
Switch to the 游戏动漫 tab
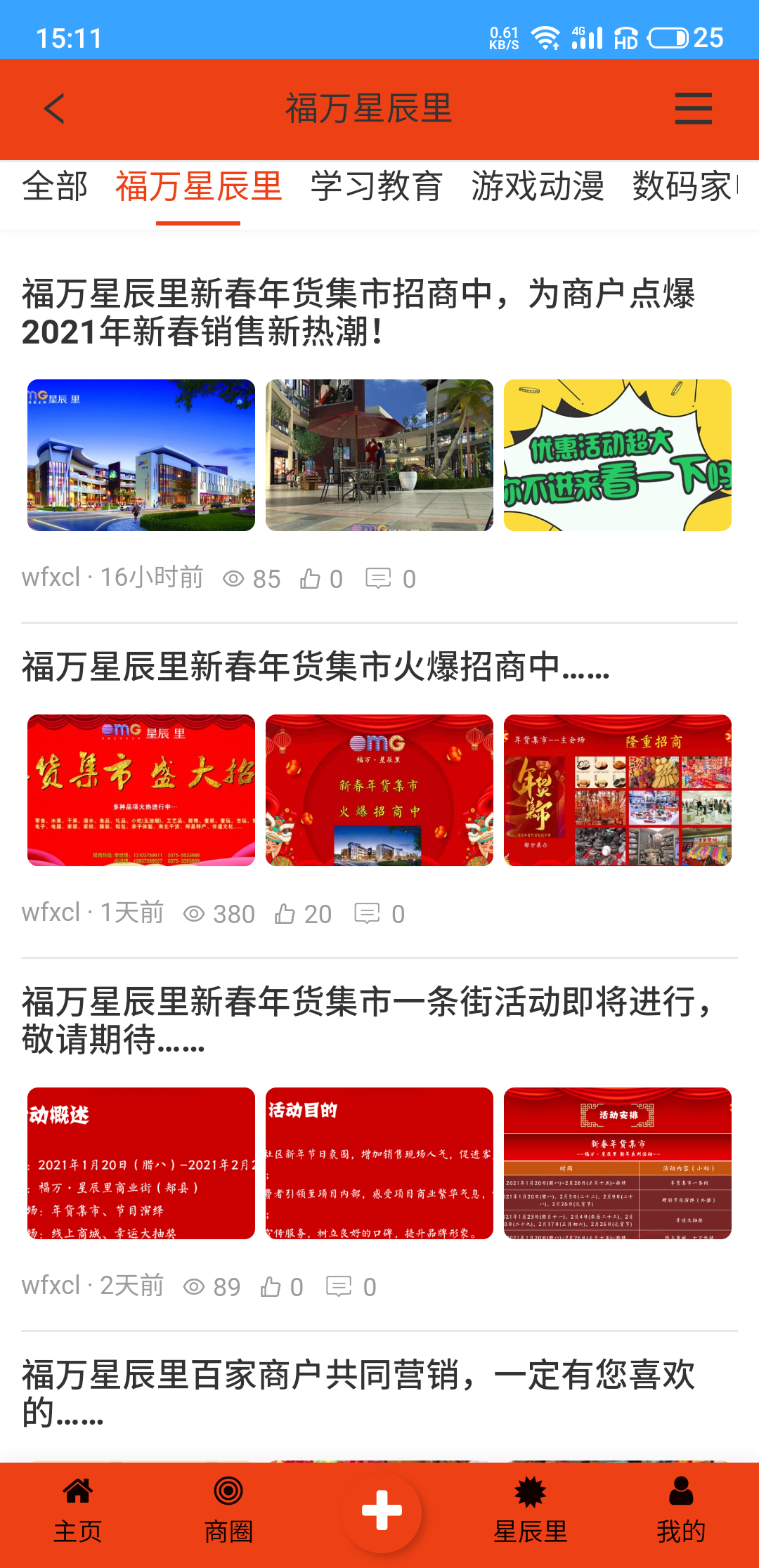click(x=537, y=187)
